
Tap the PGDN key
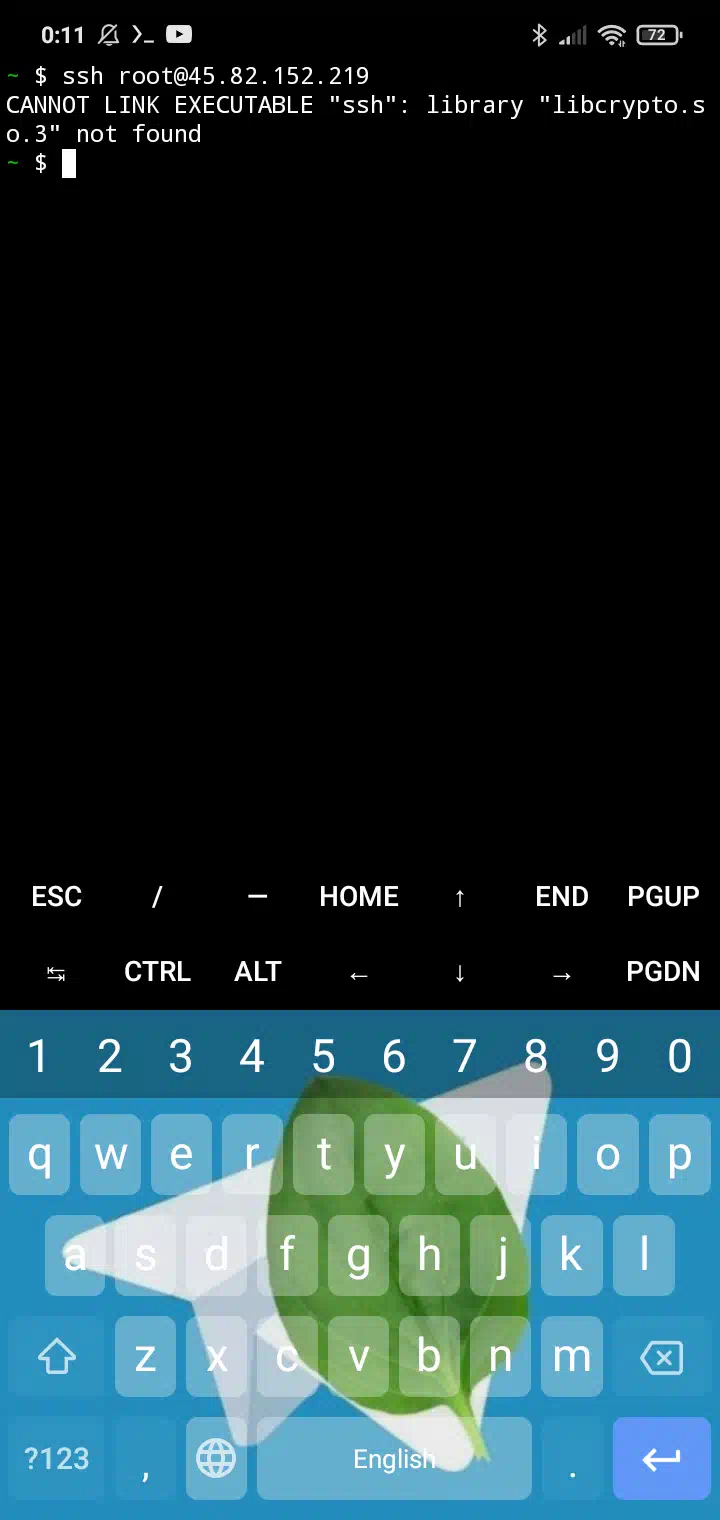tap(663, 971)
